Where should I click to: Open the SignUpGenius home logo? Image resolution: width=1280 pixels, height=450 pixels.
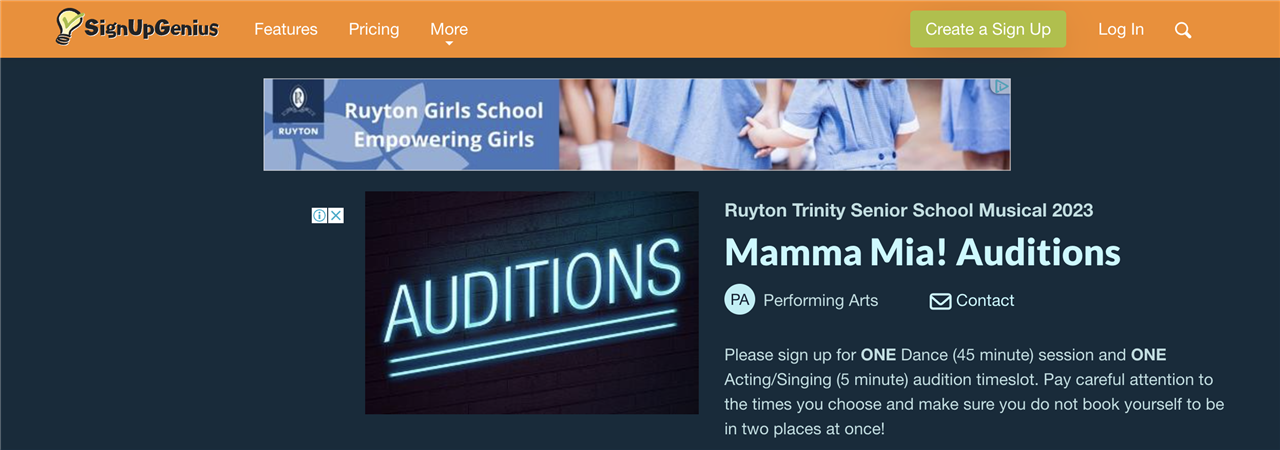(x=137, y=27)
